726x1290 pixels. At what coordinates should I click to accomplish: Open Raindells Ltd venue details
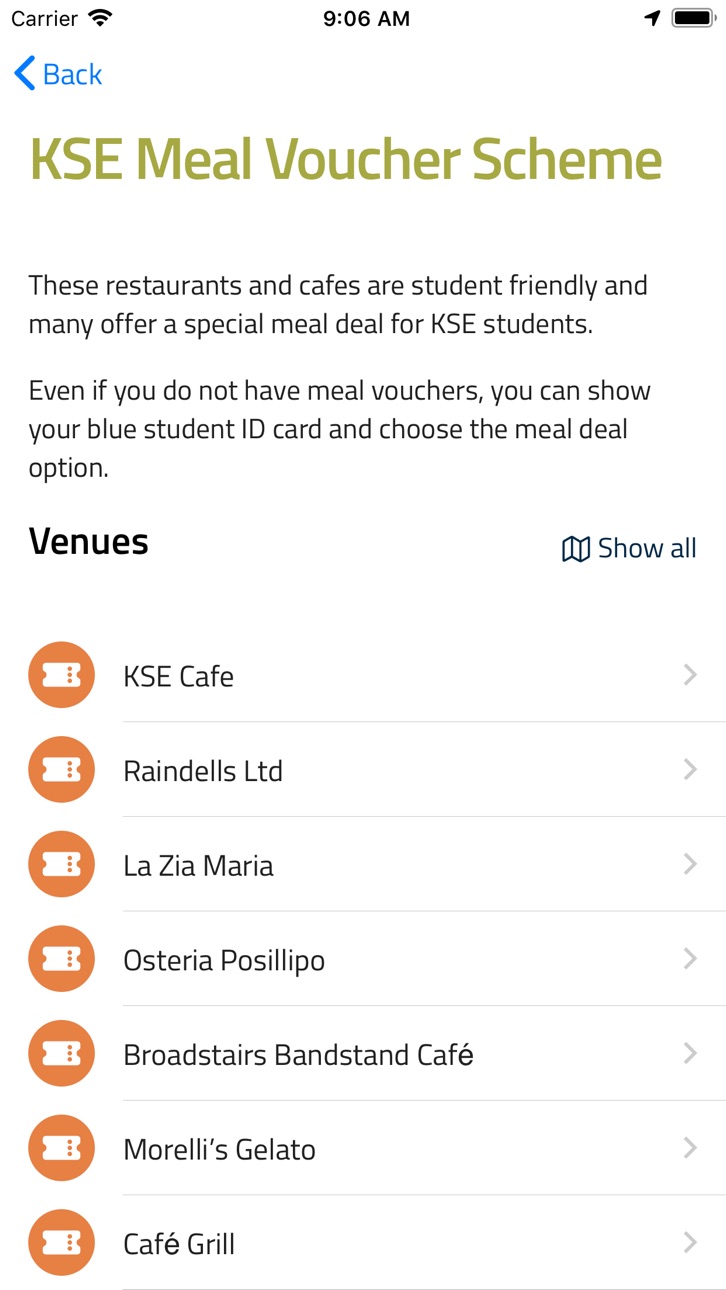tap(363, 770)
